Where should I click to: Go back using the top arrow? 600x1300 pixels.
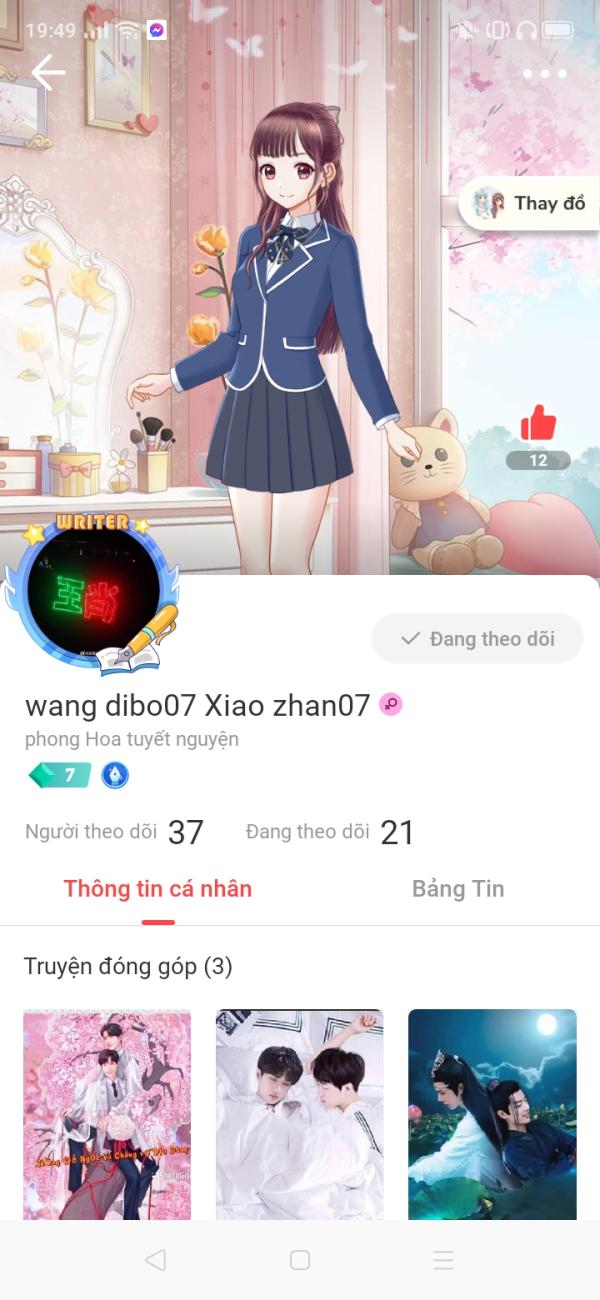(48, 73)
